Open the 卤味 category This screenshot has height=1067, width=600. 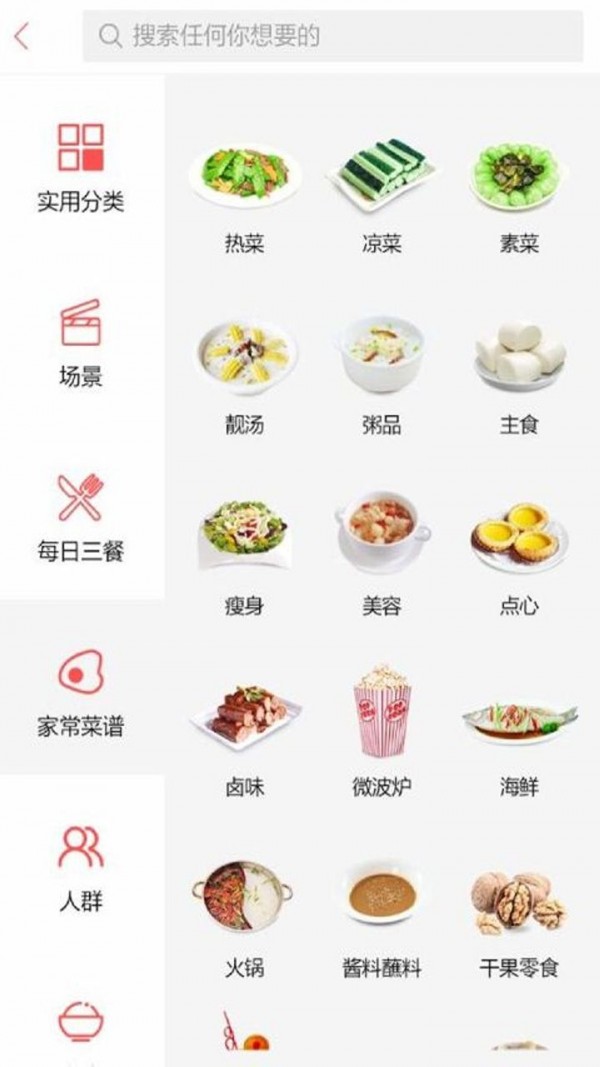tap(245, 735)
